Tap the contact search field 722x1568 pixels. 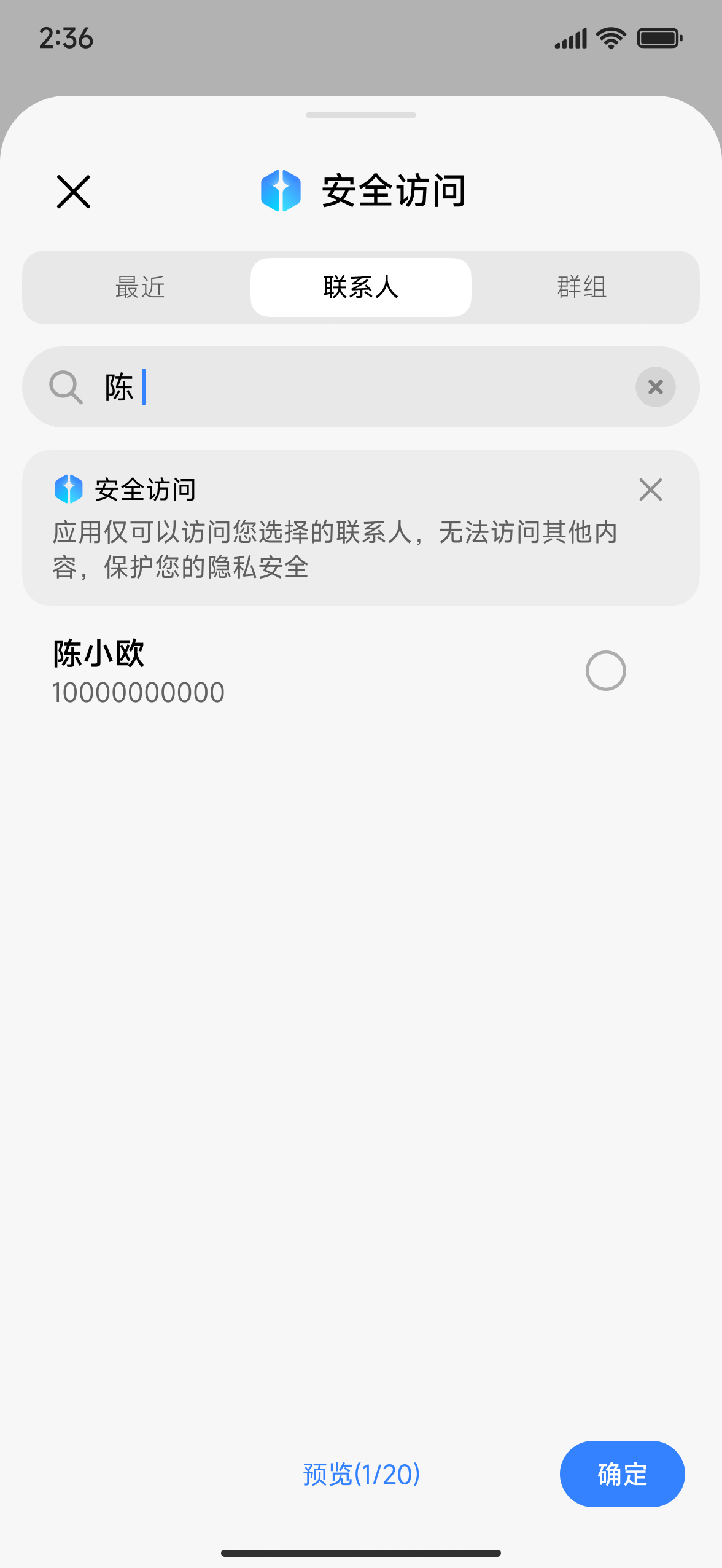click(368, 387)
